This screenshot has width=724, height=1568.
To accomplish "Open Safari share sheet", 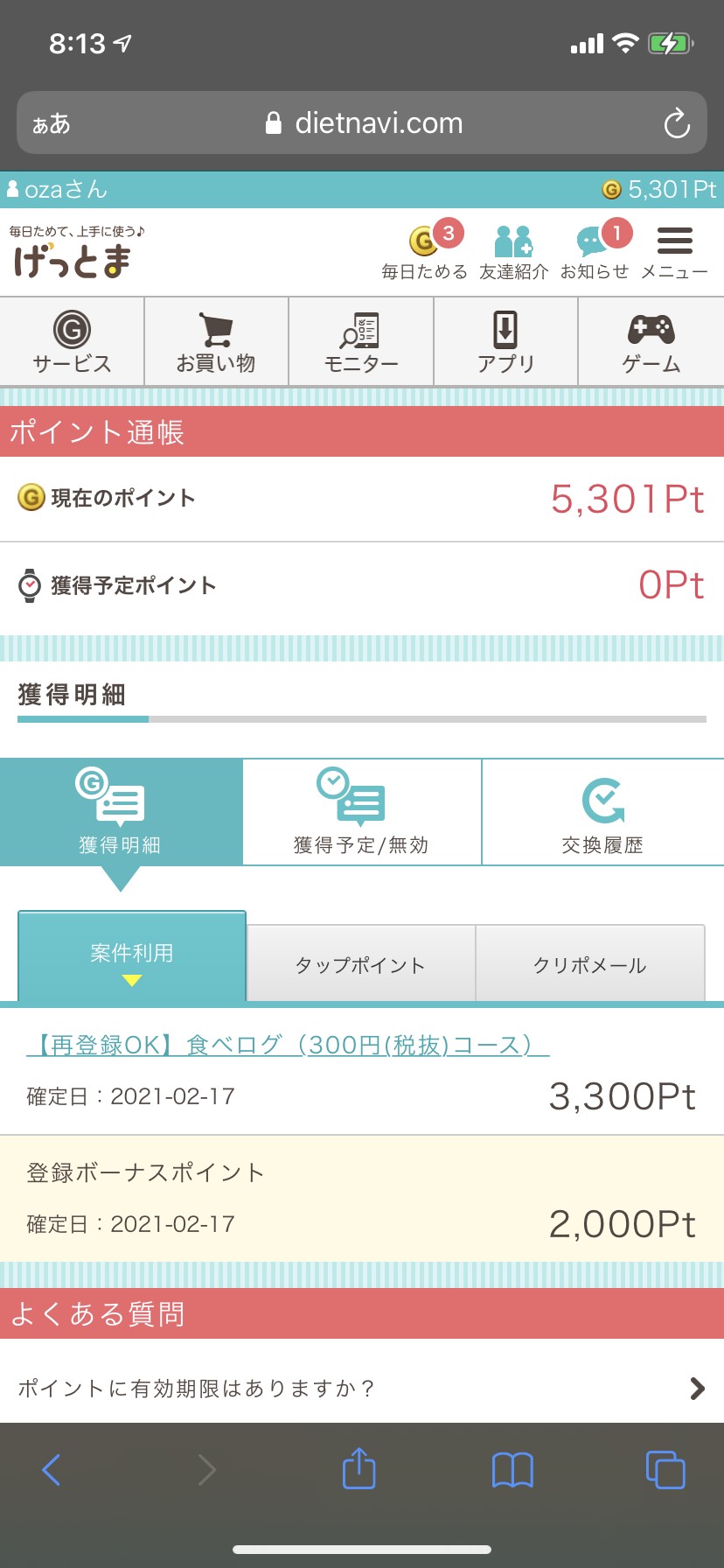I will 359,1468.
